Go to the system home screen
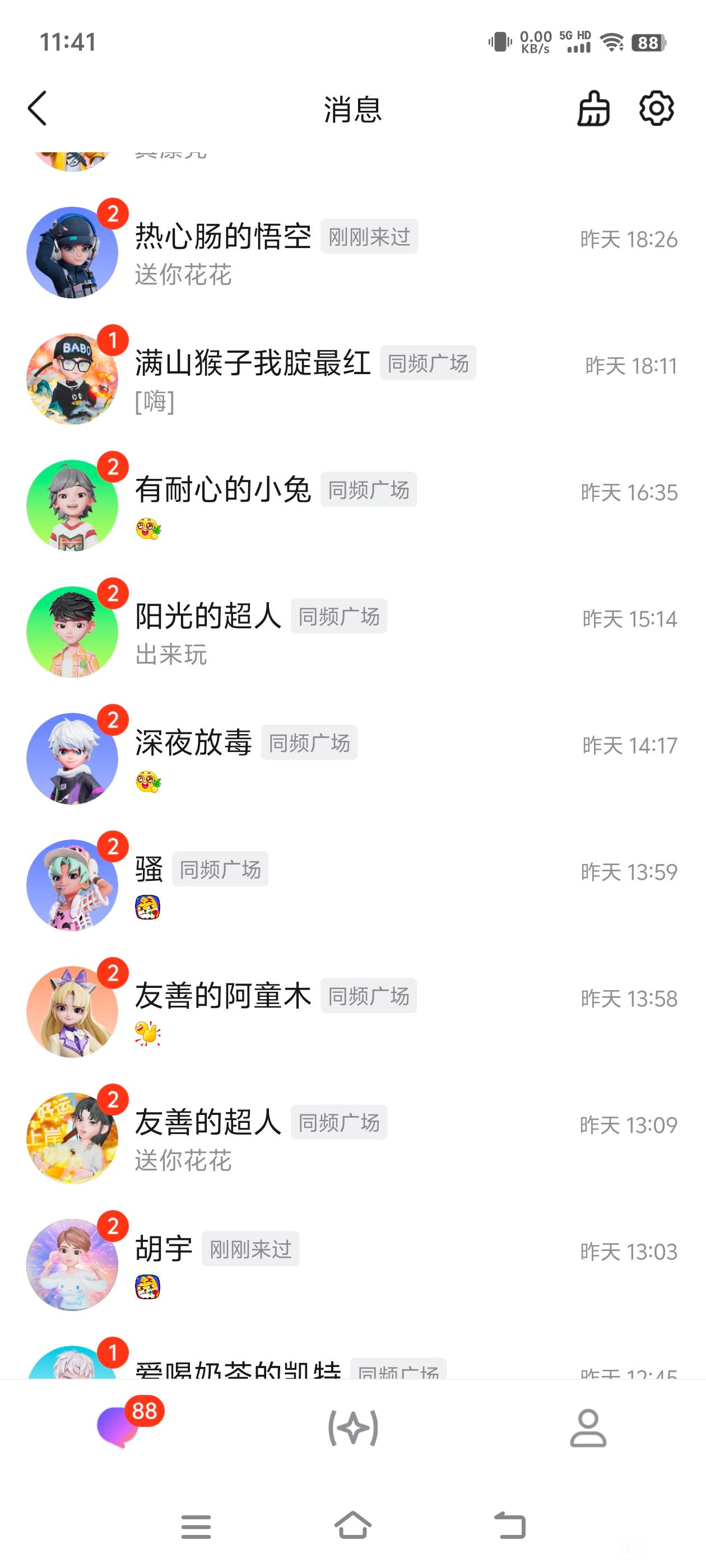This screenshot has height=1568, width=706. coord(354,1526)
